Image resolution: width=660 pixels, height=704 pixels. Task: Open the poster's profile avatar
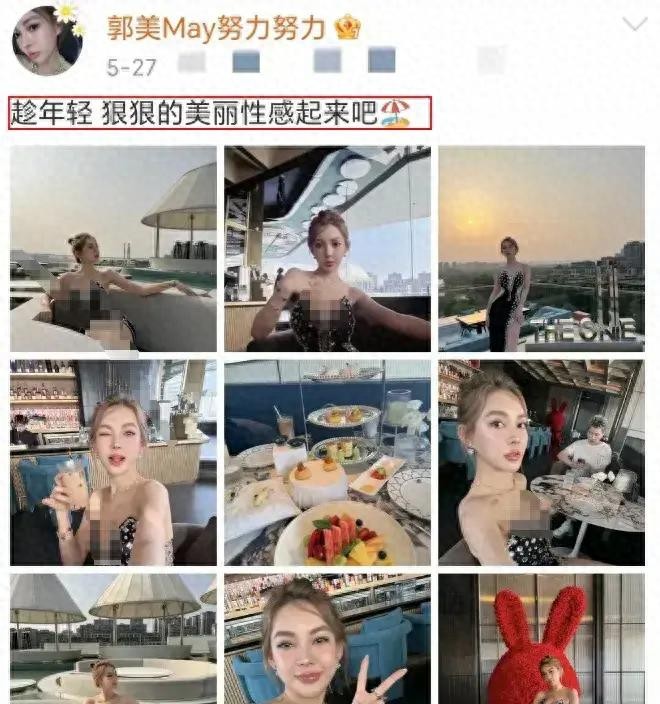tap(48, 40)
